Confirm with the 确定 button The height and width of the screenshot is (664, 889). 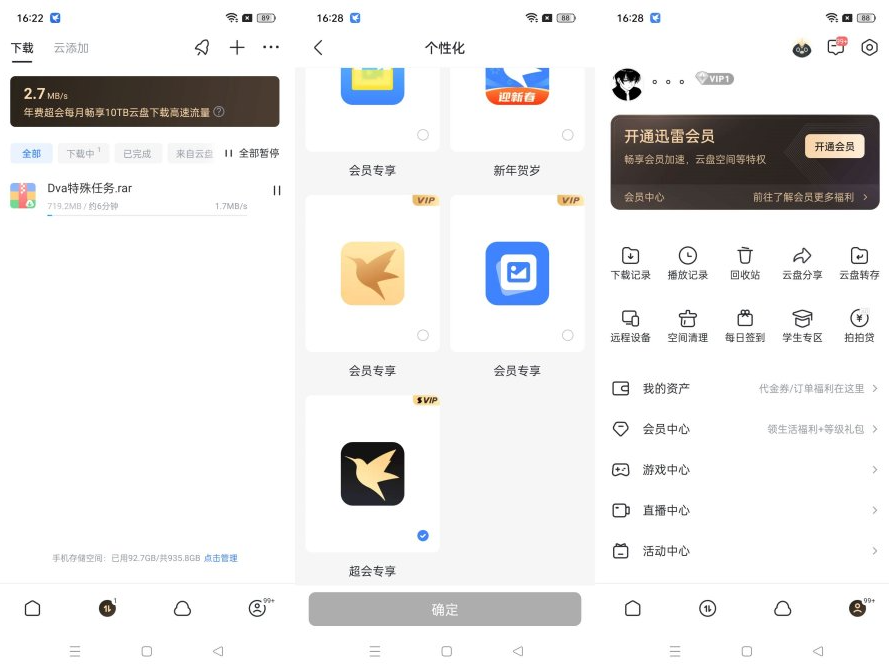point(444,609)
